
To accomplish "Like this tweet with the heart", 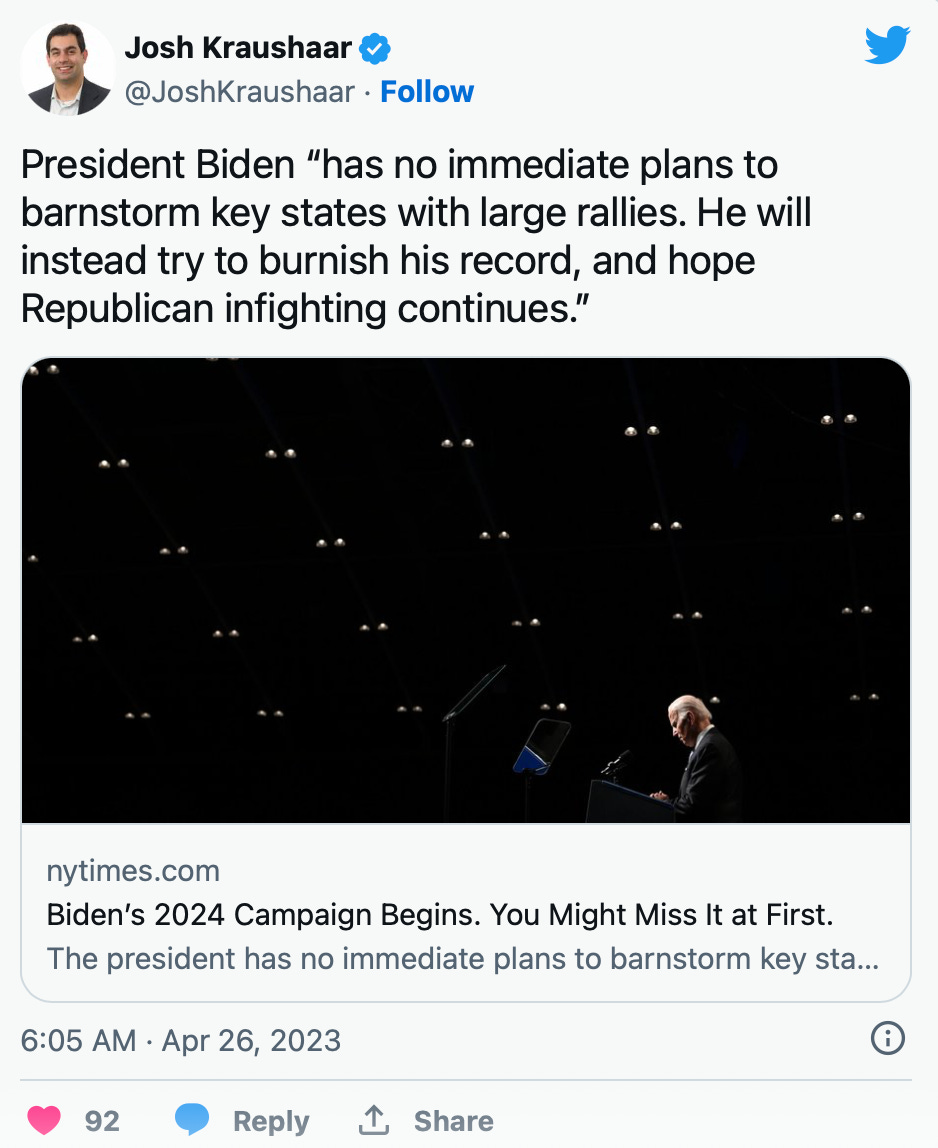I will [x=44, y=1120].
